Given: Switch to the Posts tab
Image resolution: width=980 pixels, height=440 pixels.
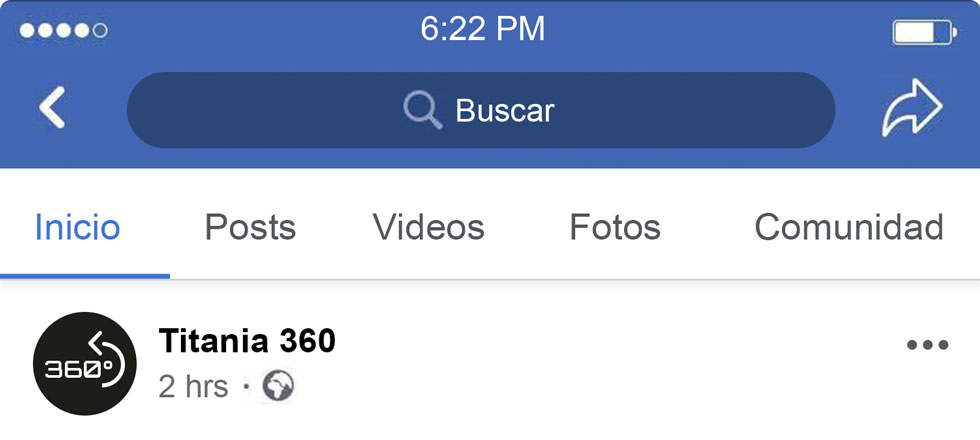Looking at the screenshot, I should point(250,228).
